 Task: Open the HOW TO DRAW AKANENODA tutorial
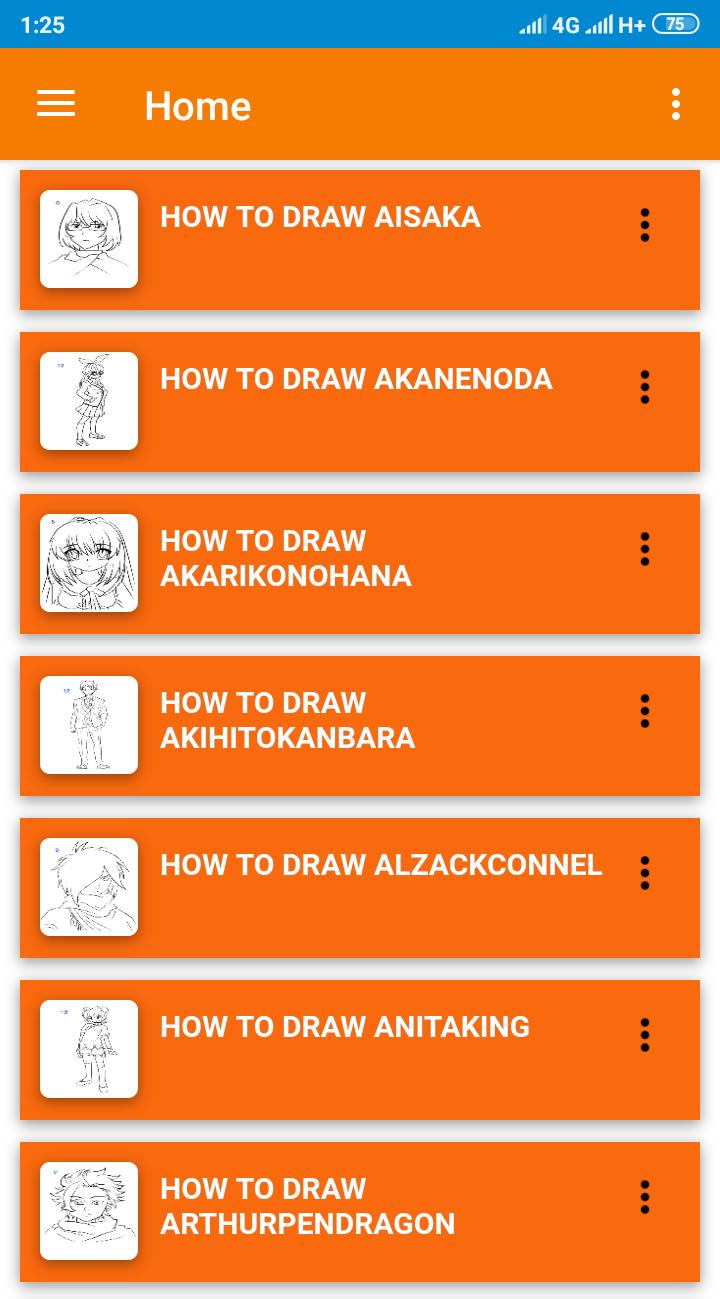coord(356,380)
